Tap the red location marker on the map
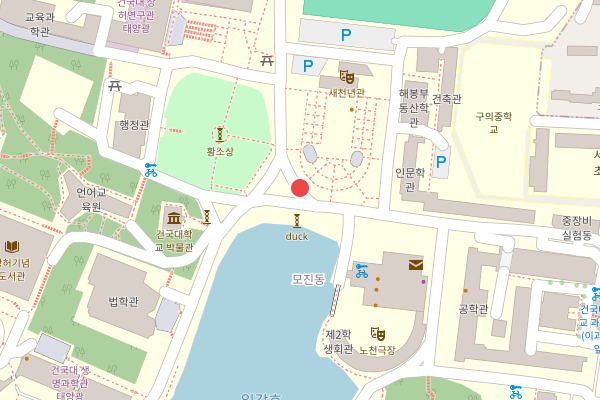Viewport: 600px width, 400px height. click(299, 187)
